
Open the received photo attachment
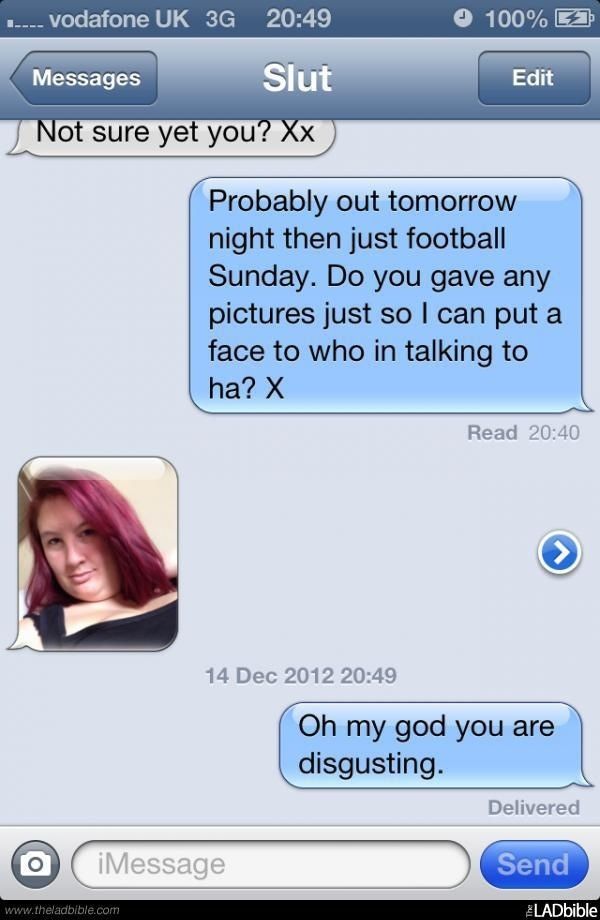click(x=98, y=552)
